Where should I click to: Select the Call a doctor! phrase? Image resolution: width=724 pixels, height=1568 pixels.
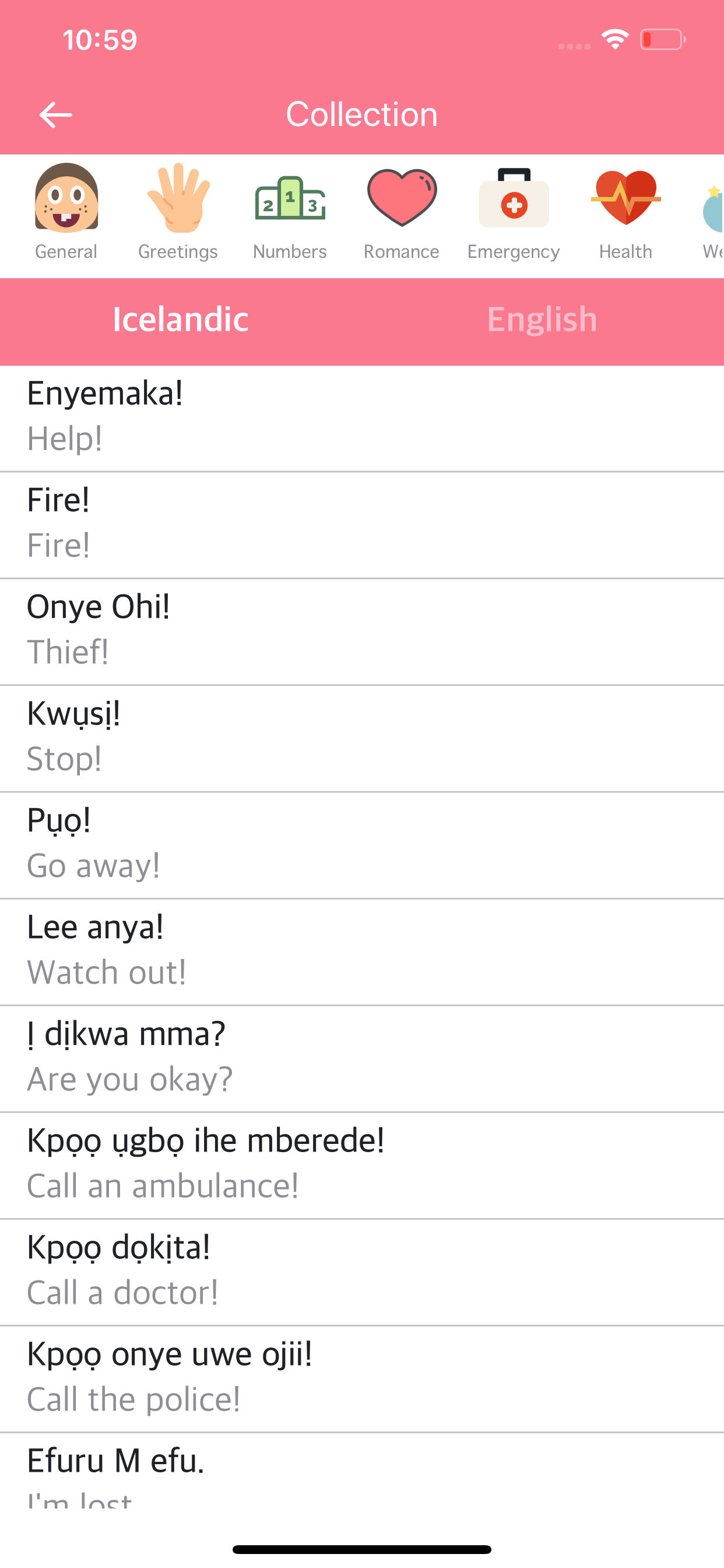coord(362,1272)
